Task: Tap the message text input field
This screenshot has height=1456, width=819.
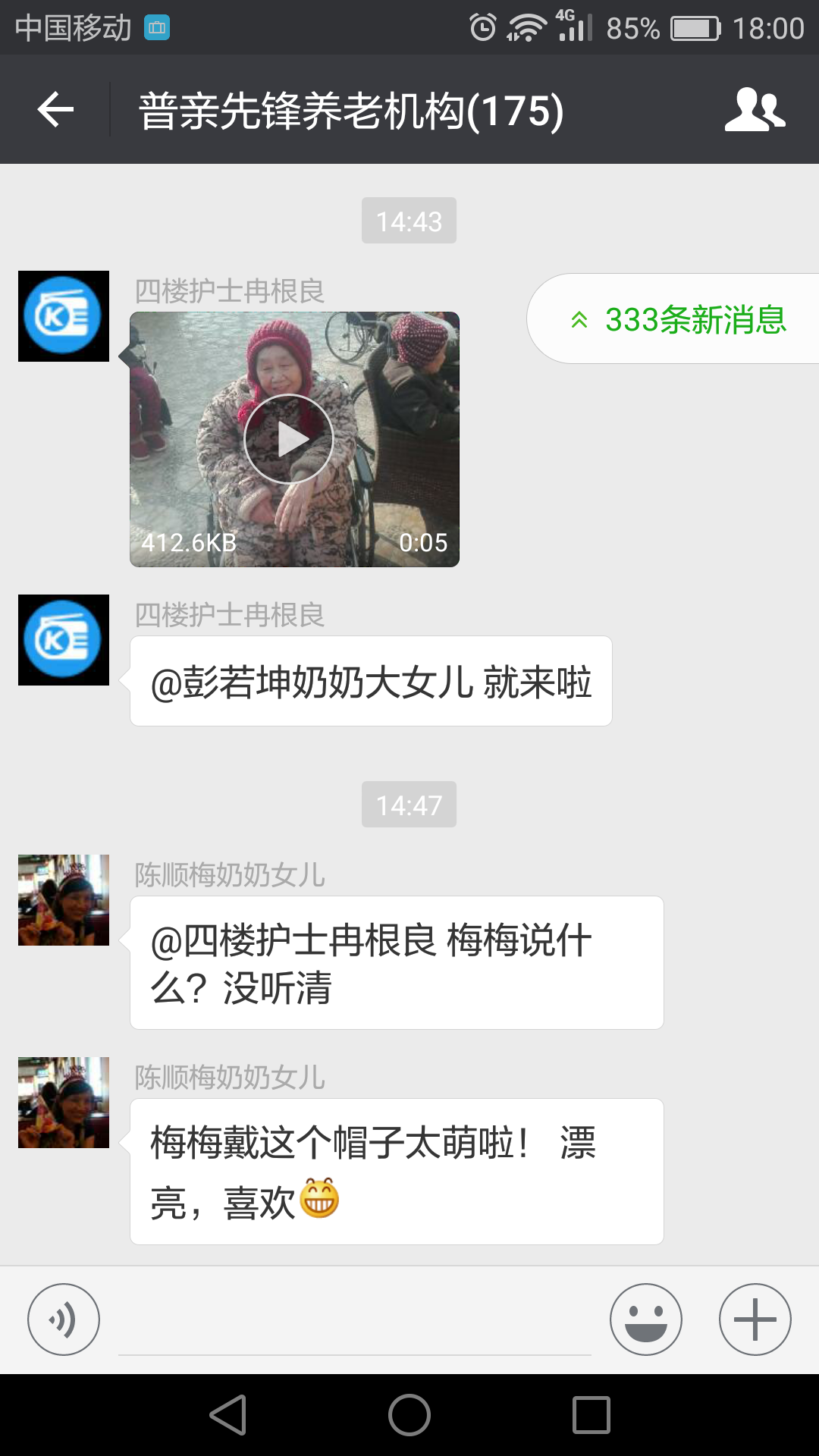Action: point(354,1323)
